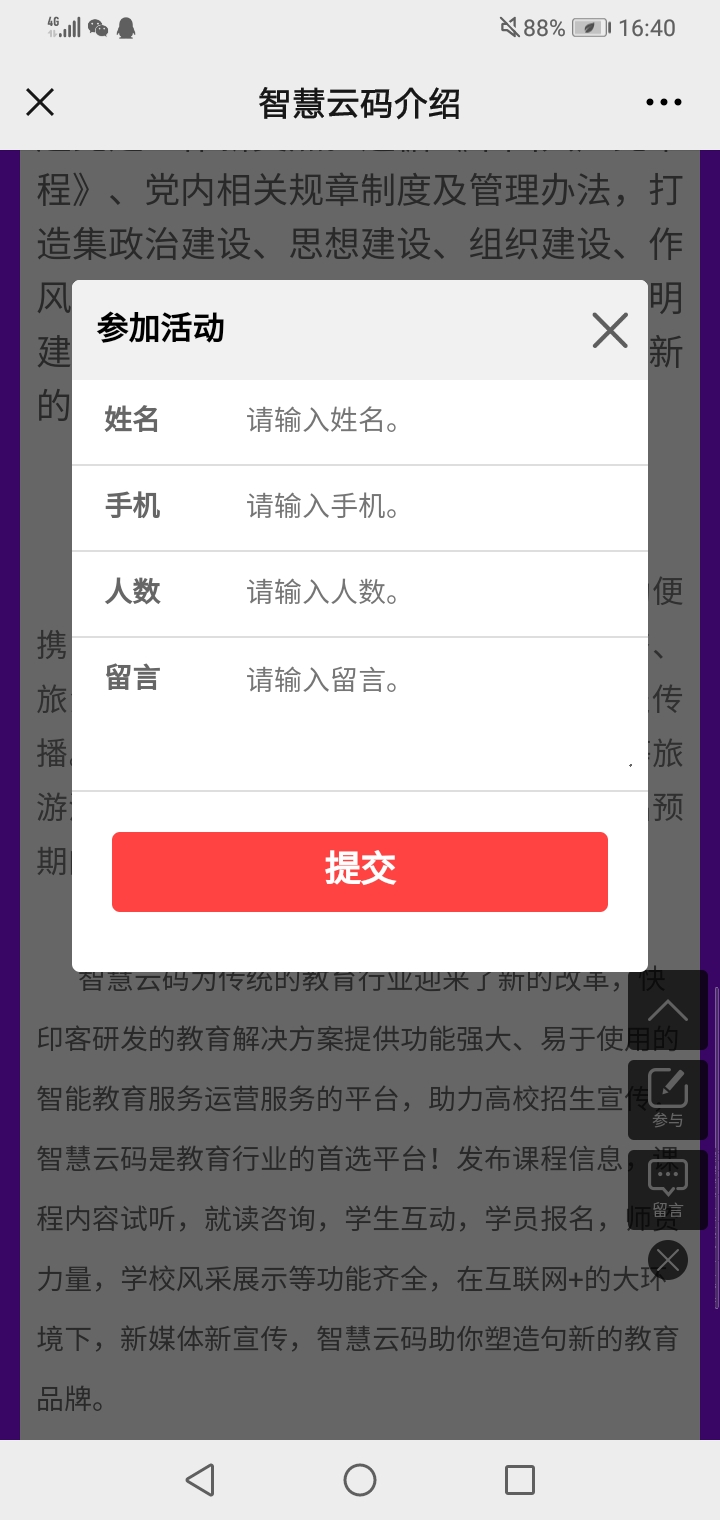The image size is (720, 1520).
Task: Go to the system home screen
Action: pyautogui.click(x=360, y=1479)
